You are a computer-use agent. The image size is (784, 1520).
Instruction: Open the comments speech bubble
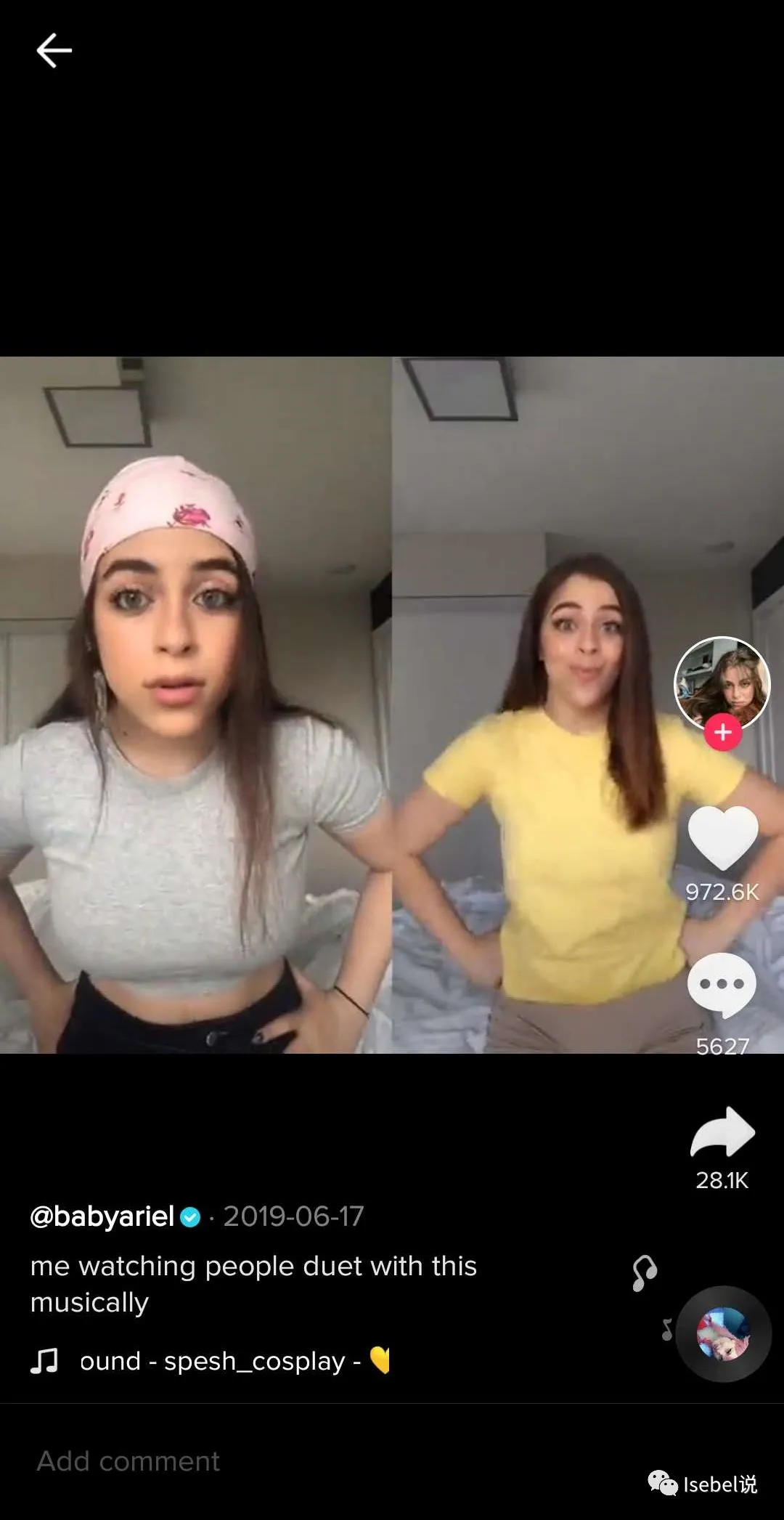coord(722,985)
